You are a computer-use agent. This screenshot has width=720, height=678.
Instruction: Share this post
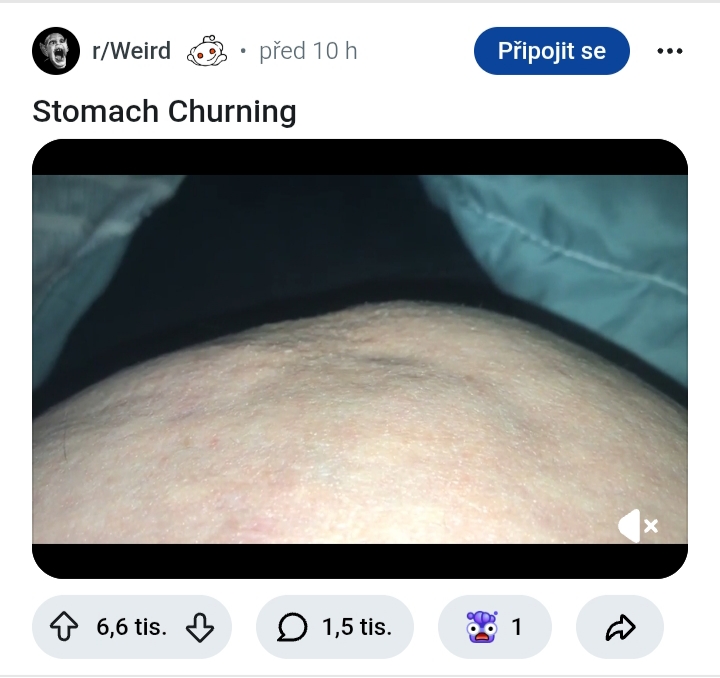click(620, 627)
